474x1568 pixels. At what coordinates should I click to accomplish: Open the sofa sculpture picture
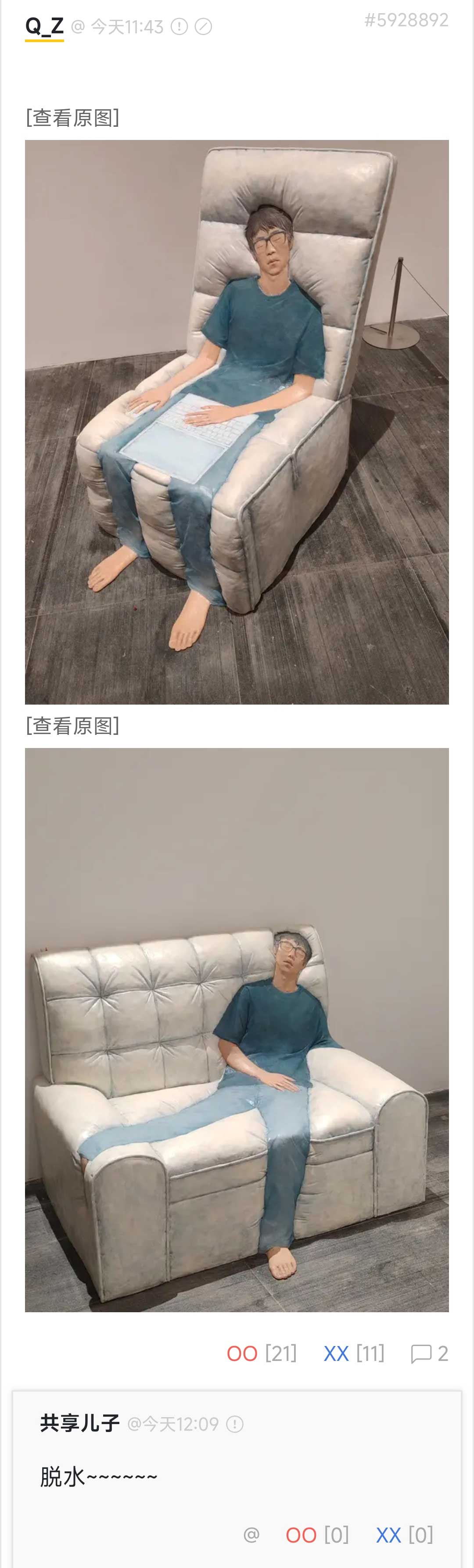(x=237, y=1029)
